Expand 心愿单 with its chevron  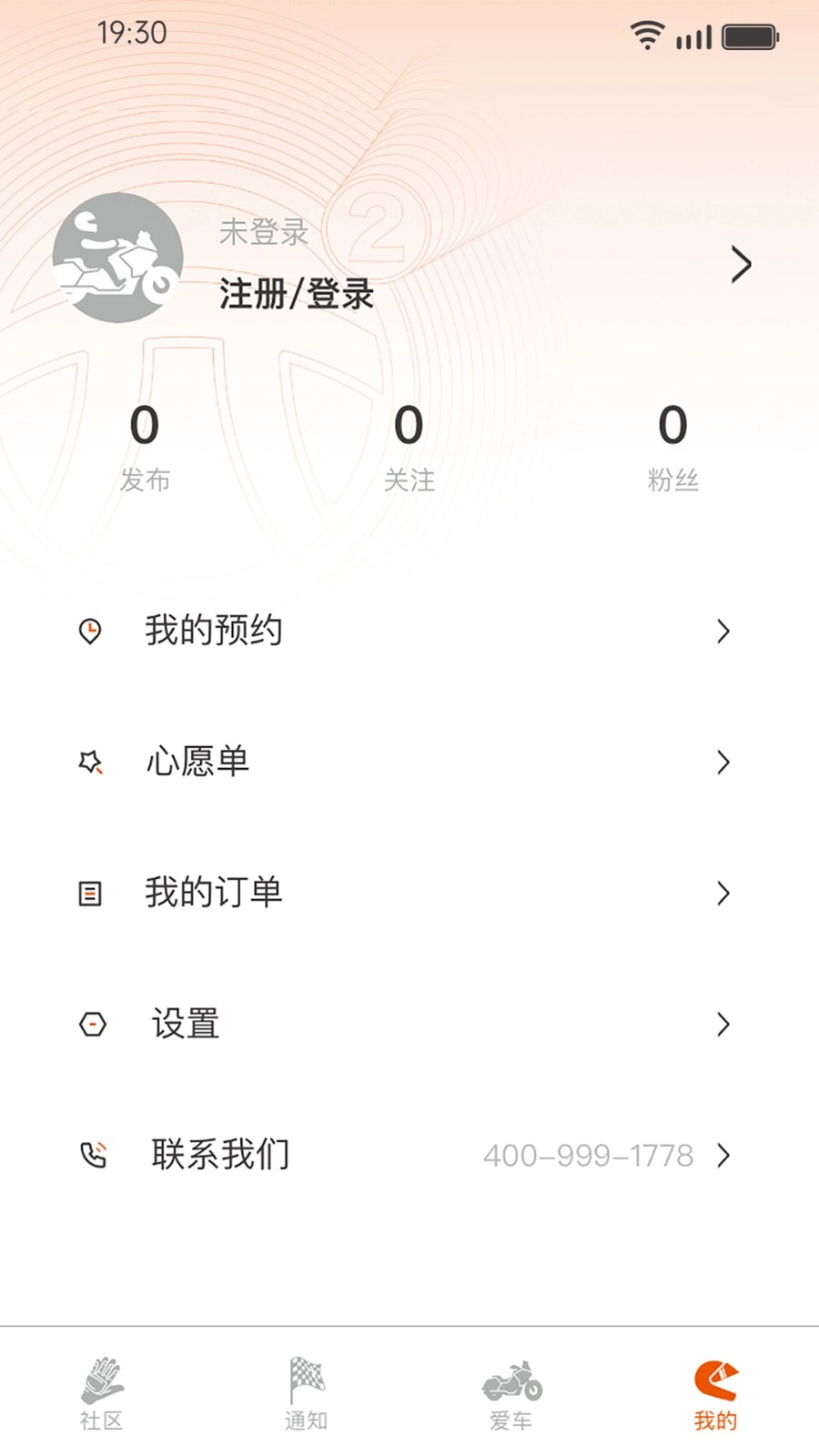[723, 763]
